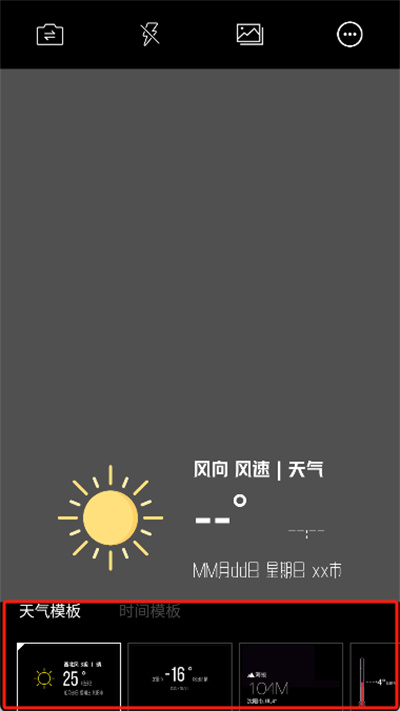Open the photo gallery icon
Image resolution: width=400 pixels, height=711 pixels.
coord(250,34)
